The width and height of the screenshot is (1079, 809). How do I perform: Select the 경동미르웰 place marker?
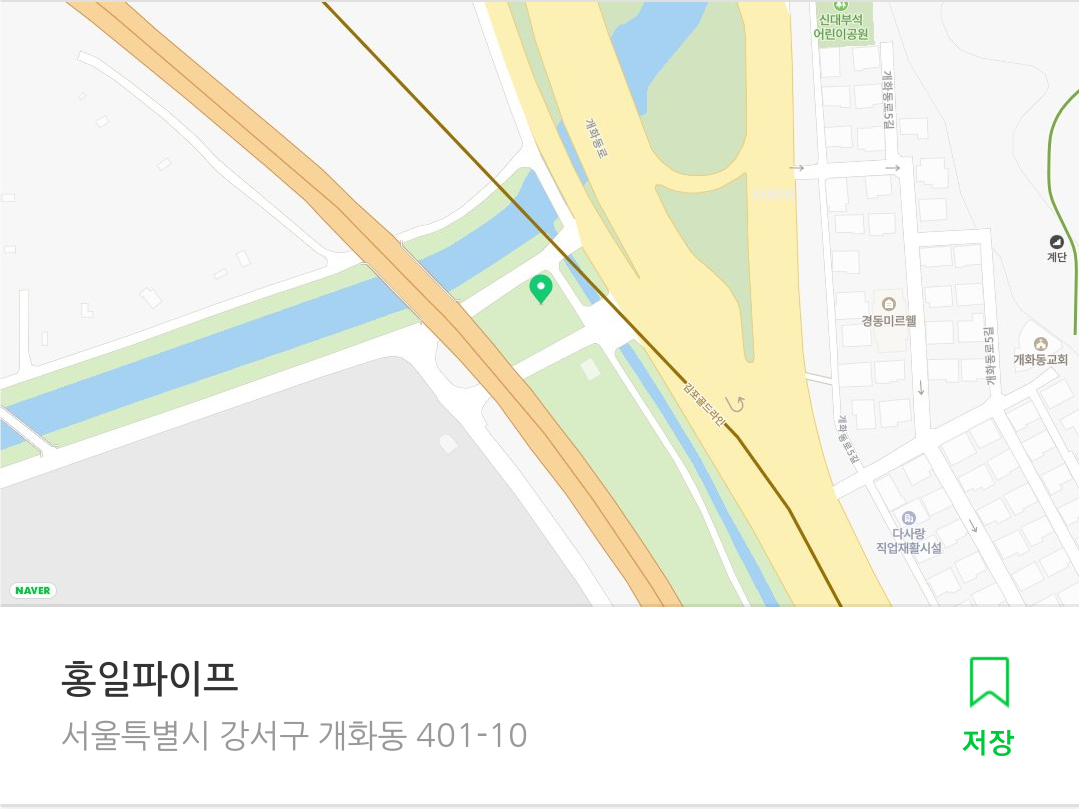[889, 304]
